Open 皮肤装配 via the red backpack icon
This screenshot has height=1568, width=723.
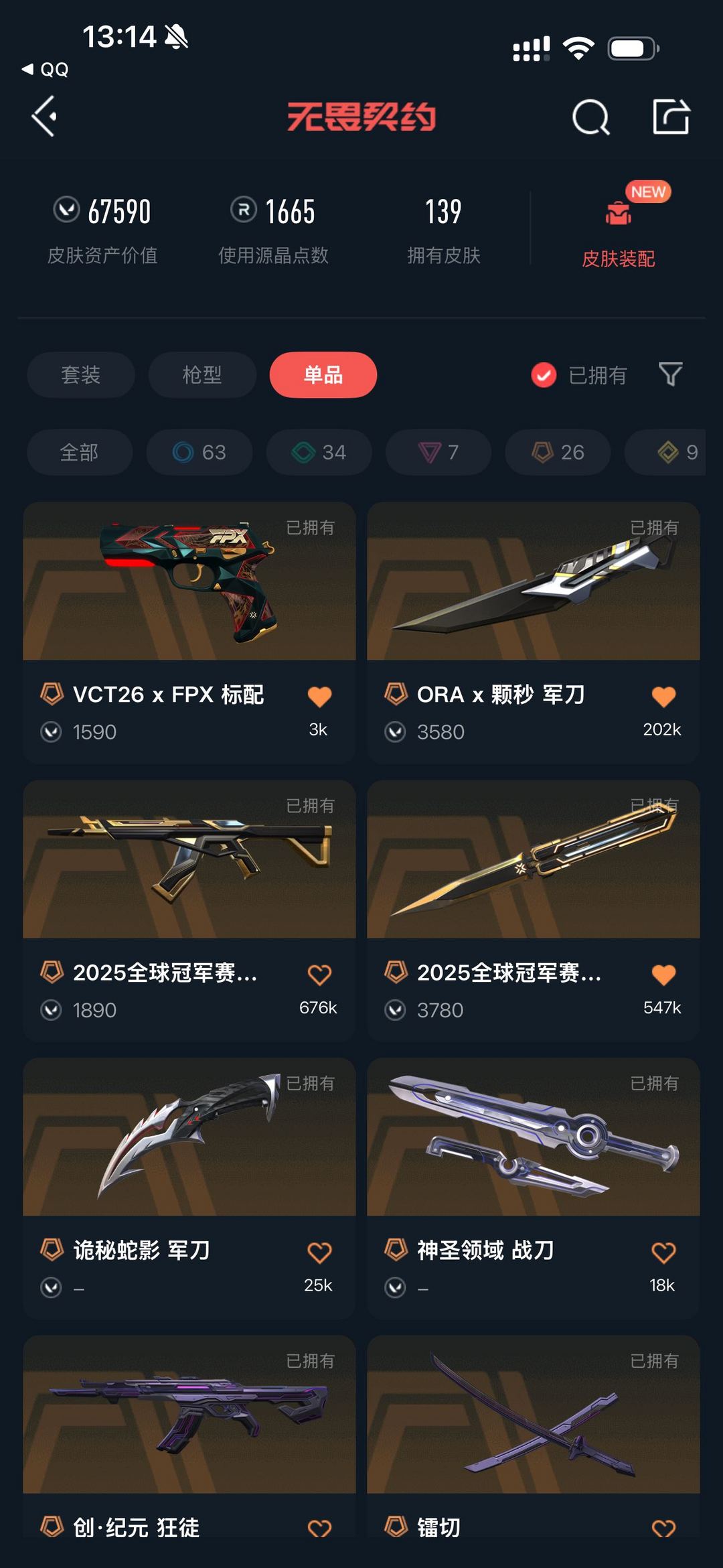coord(619,213)
